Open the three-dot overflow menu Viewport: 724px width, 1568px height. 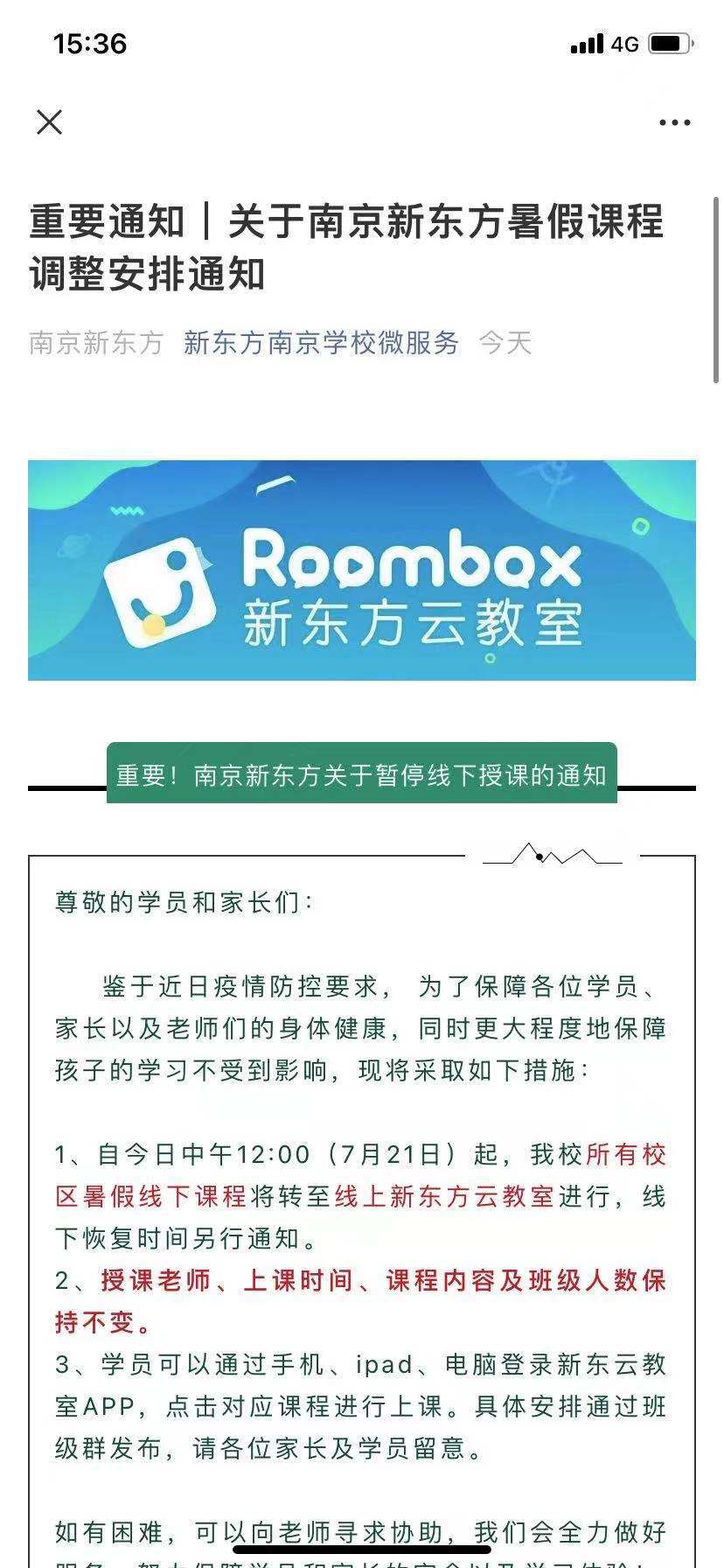(674, 123)
